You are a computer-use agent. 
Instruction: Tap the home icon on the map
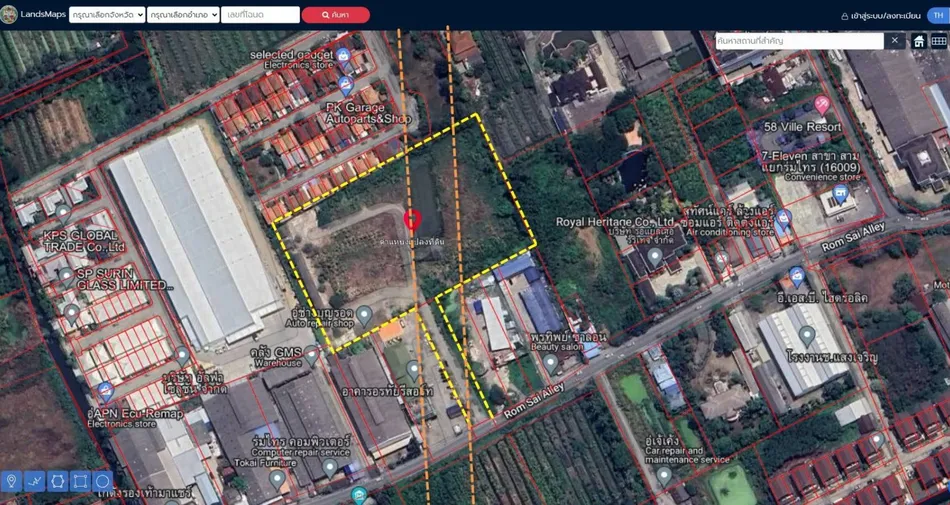click(x=919, y=41)
